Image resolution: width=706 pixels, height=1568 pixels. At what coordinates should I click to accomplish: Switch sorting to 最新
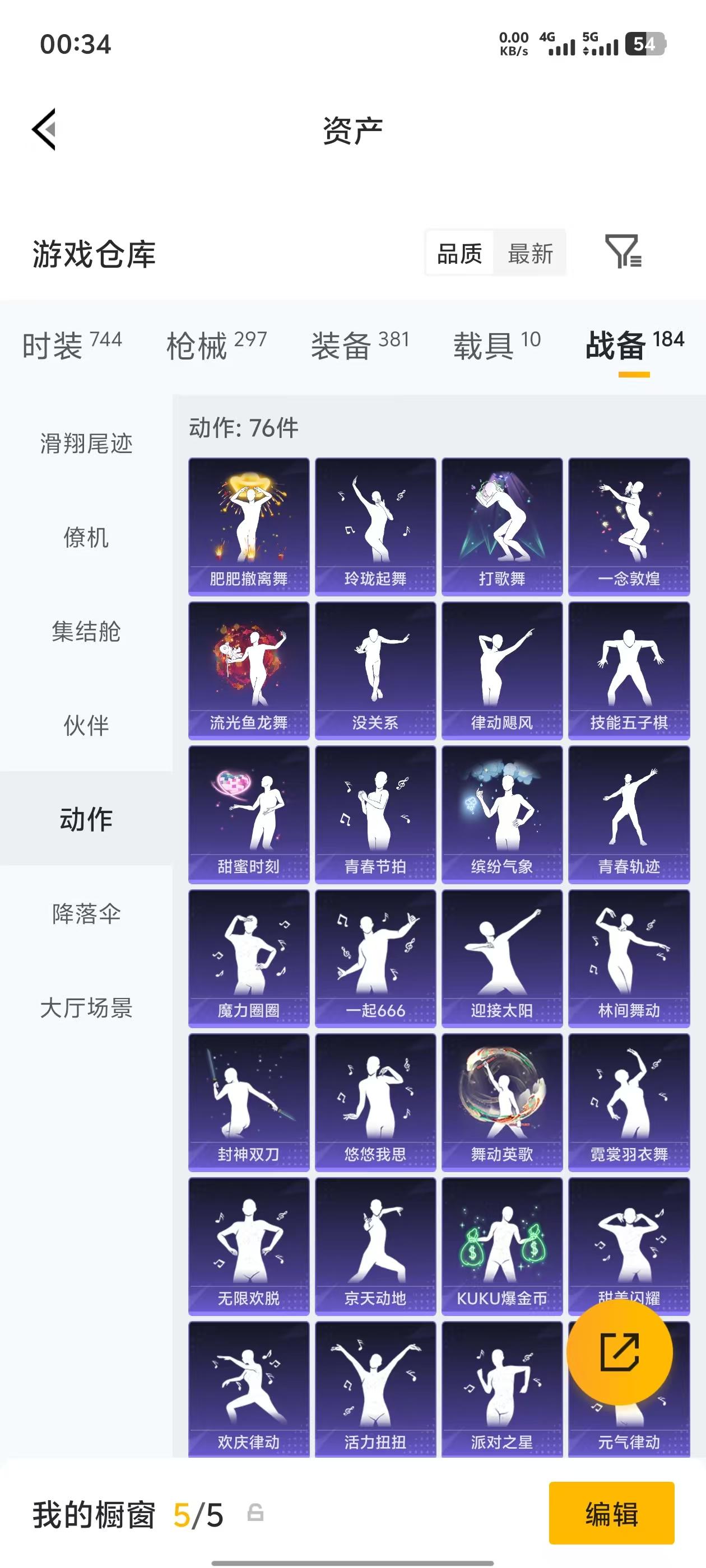tap(531, 254)
